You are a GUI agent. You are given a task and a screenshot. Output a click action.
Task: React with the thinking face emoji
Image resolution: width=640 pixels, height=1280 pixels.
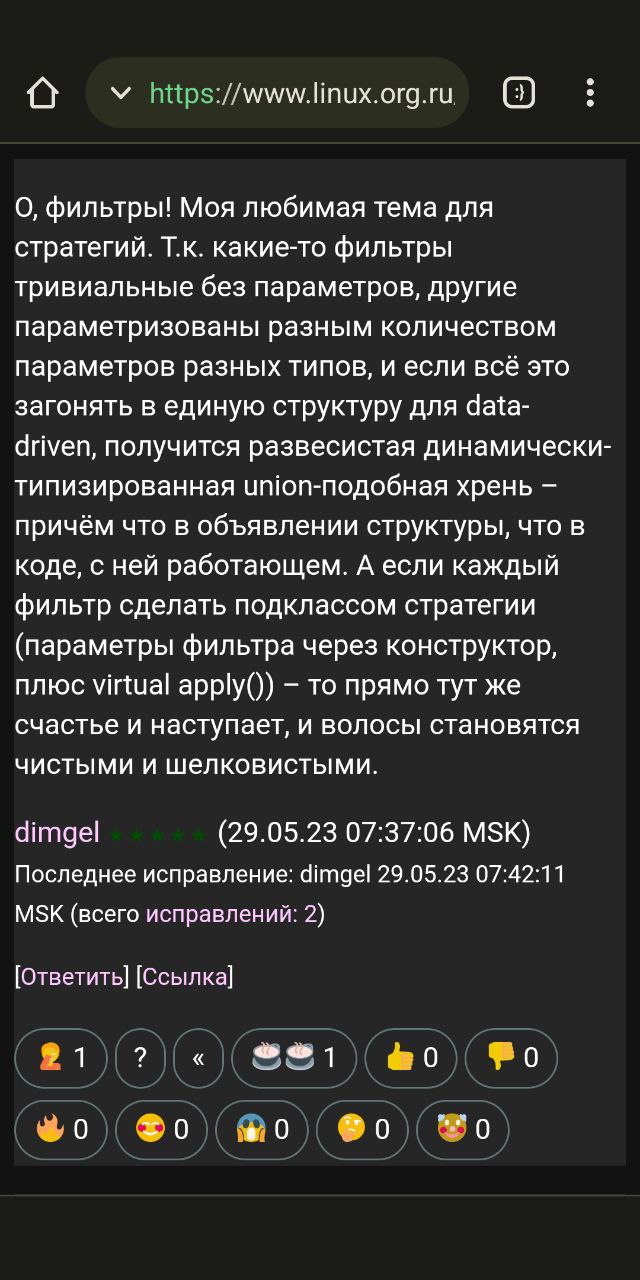coord(362,1130)
